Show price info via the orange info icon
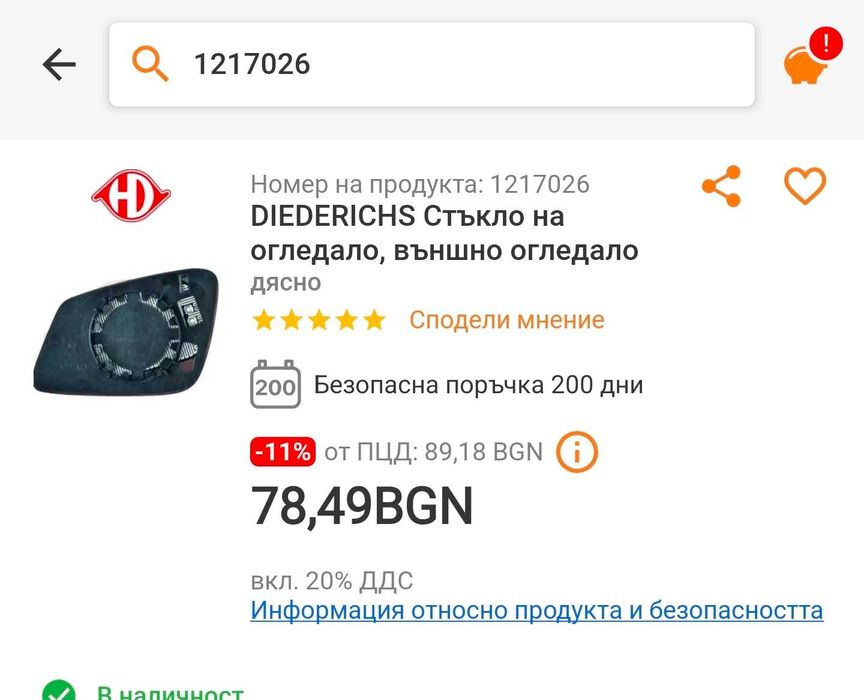This screenshot has height=700, width=864. [577, 452]
